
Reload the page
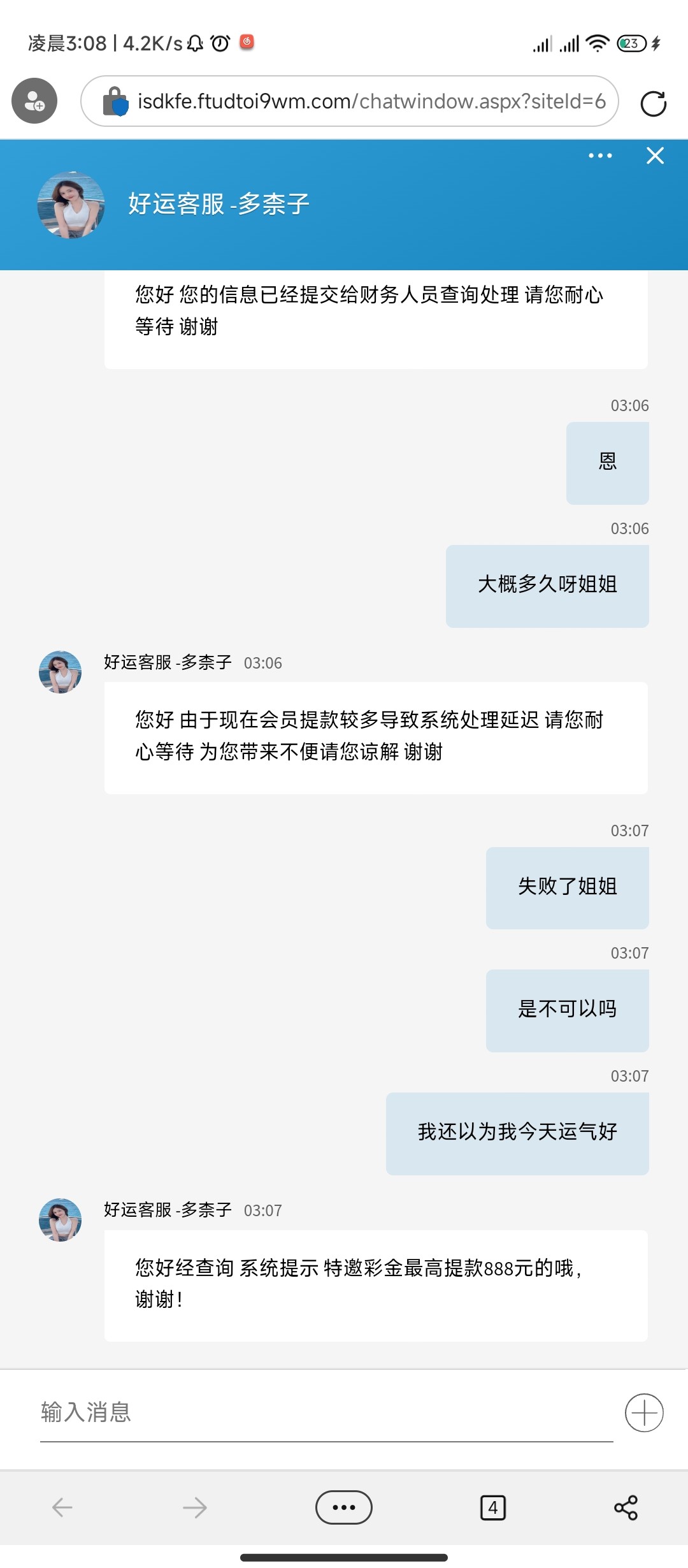click(653, 103)
